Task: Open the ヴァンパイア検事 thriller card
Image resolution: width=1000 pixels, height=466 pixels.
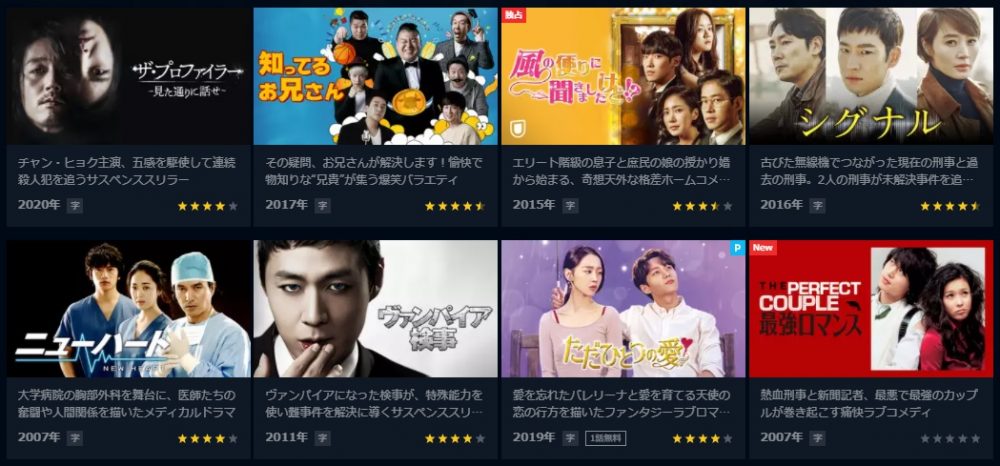Action: coord(375,309)
